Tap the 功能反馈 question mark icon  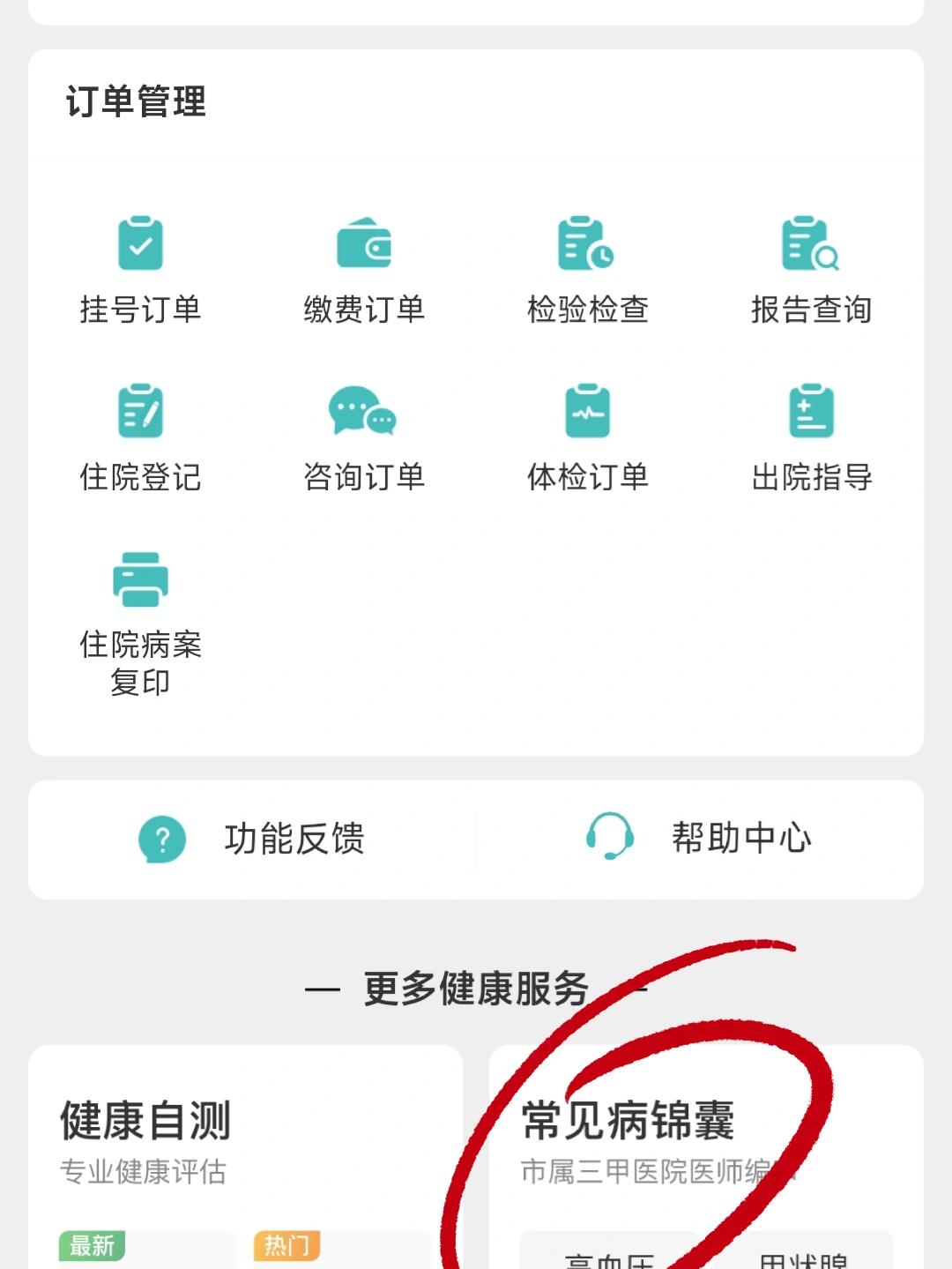(160, 840)
